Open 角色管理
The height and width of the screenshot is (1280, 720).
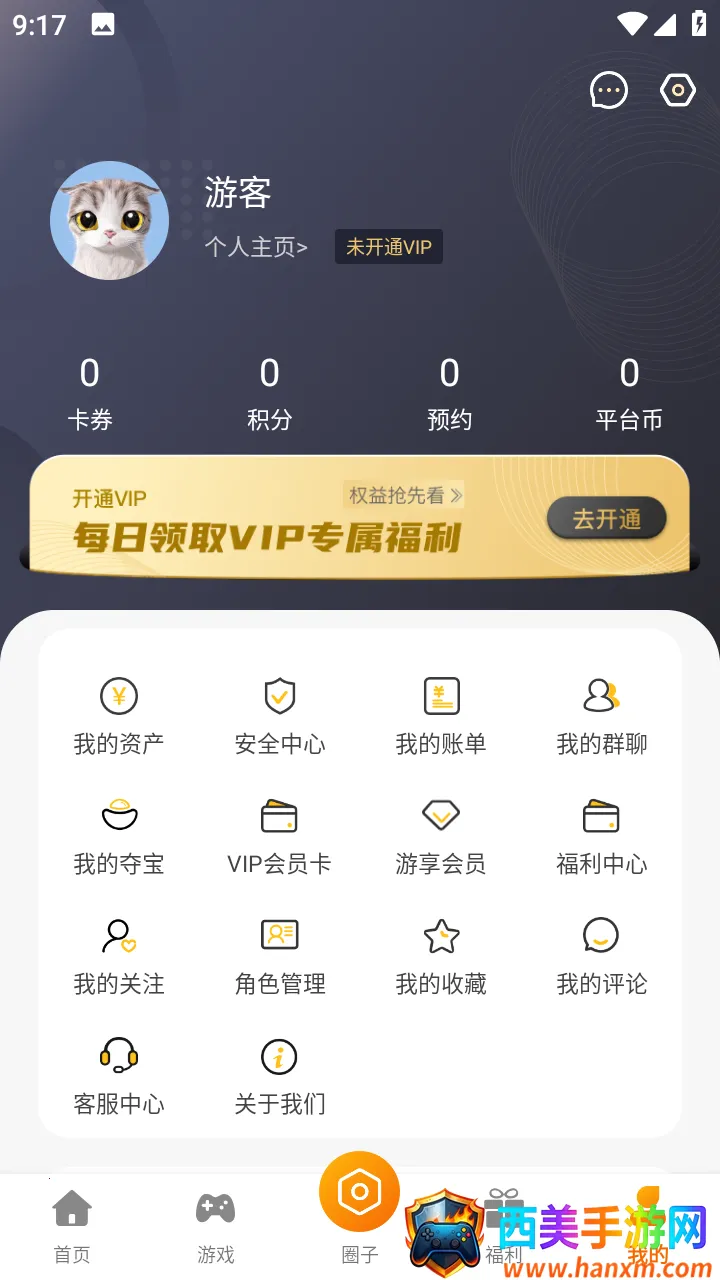click(x=280, y=956)
